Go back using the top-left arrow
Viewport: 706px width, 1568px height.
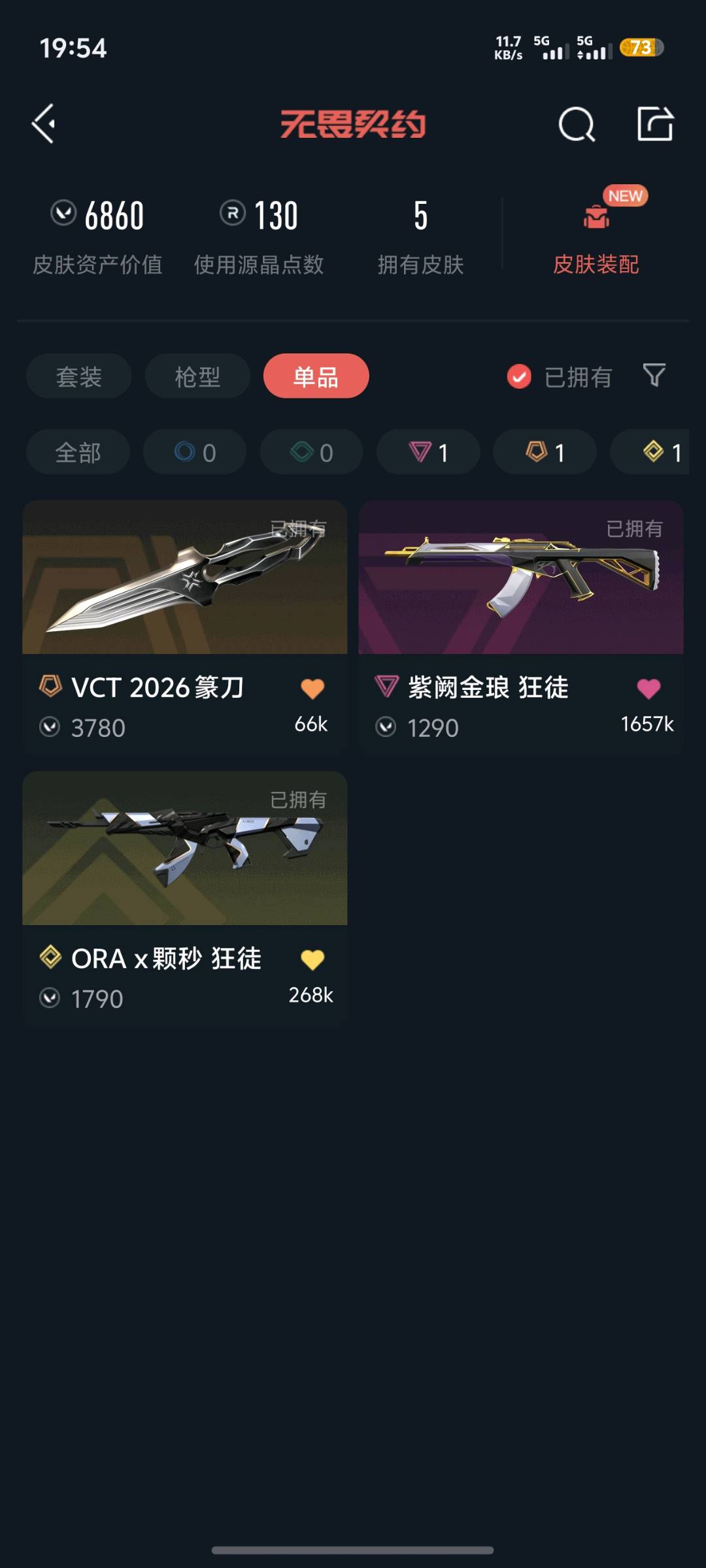[44, 123]
